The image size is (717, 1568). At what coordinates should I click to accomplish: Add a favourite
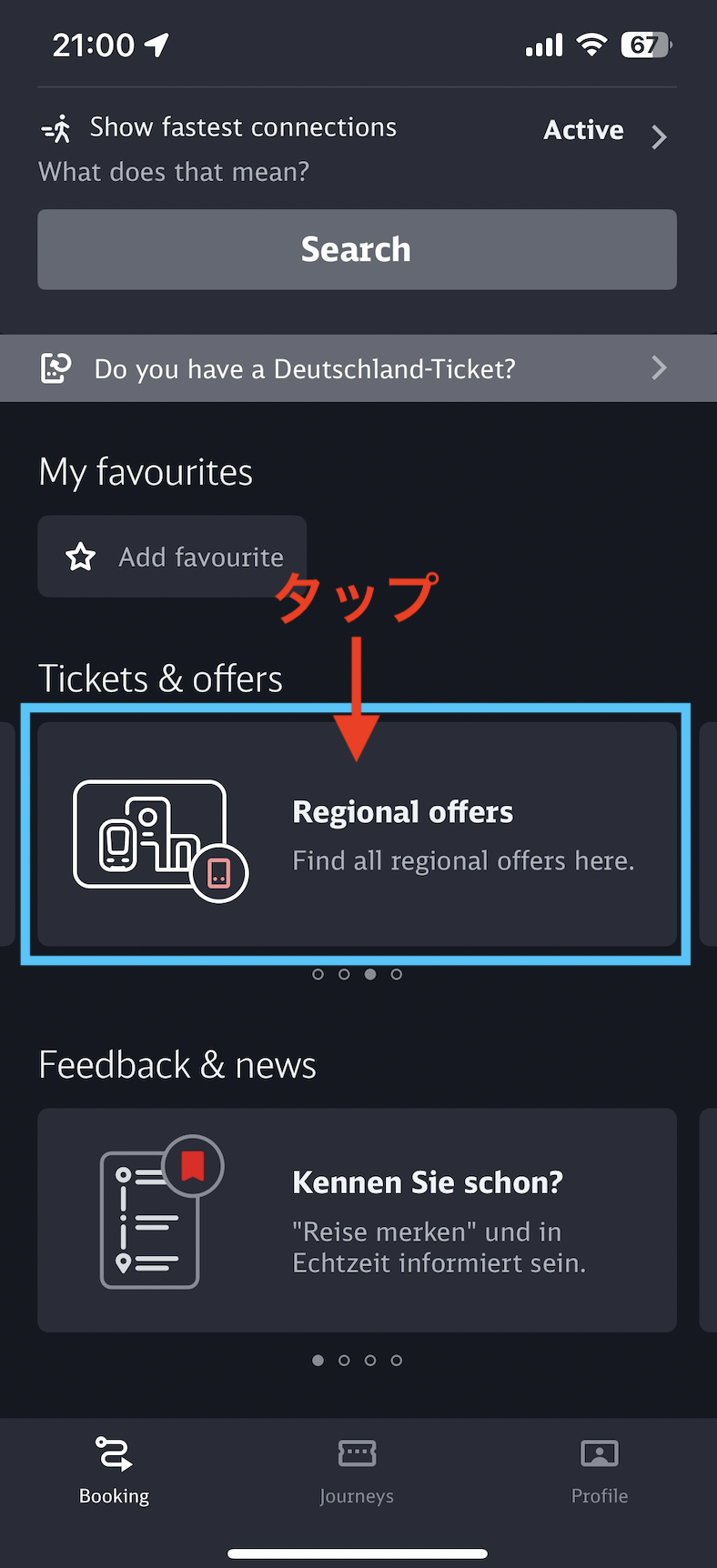pos(172,557)
